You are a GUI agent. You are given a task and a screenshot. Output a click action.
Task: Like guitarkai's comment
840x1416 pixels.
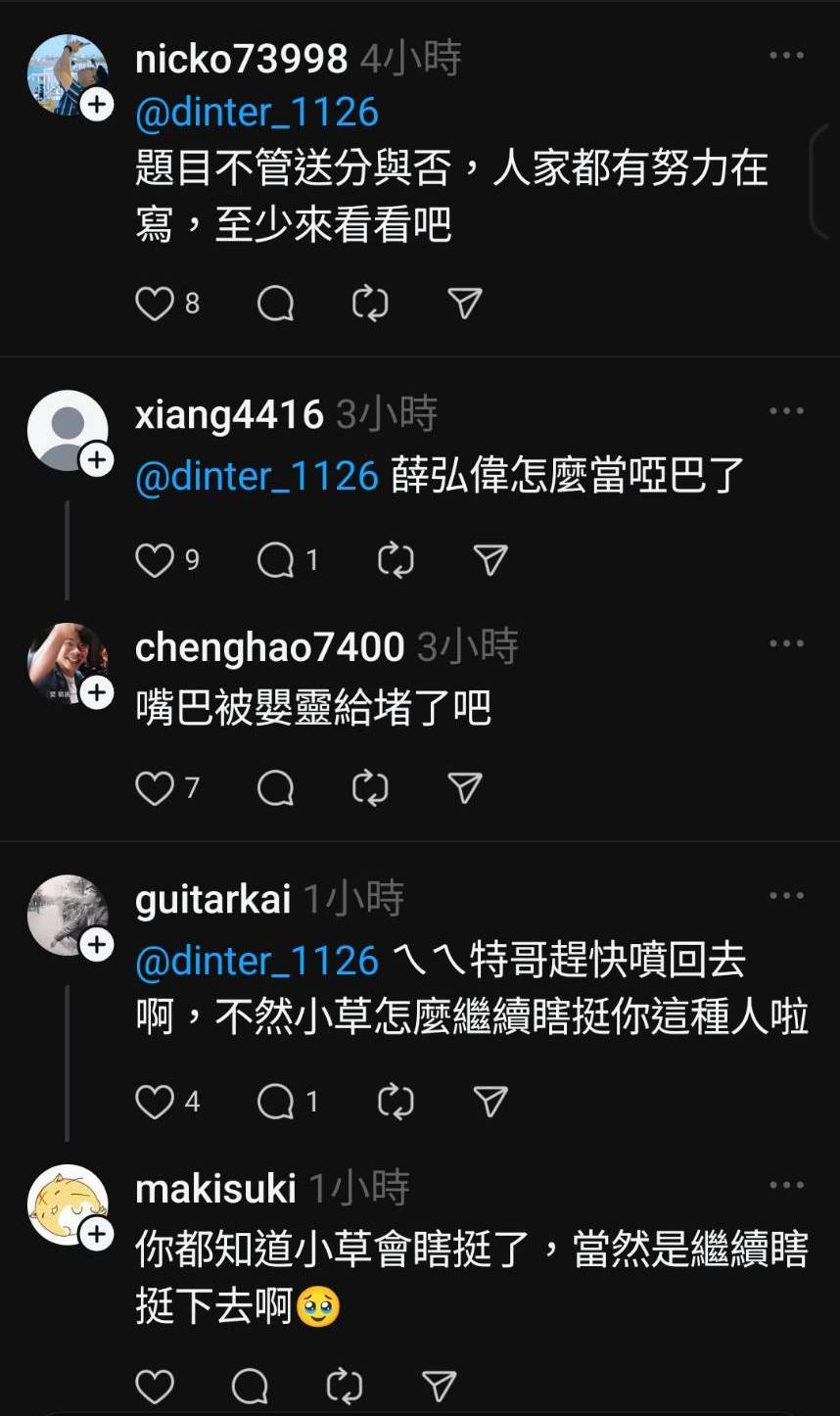tap(155, 1102)
